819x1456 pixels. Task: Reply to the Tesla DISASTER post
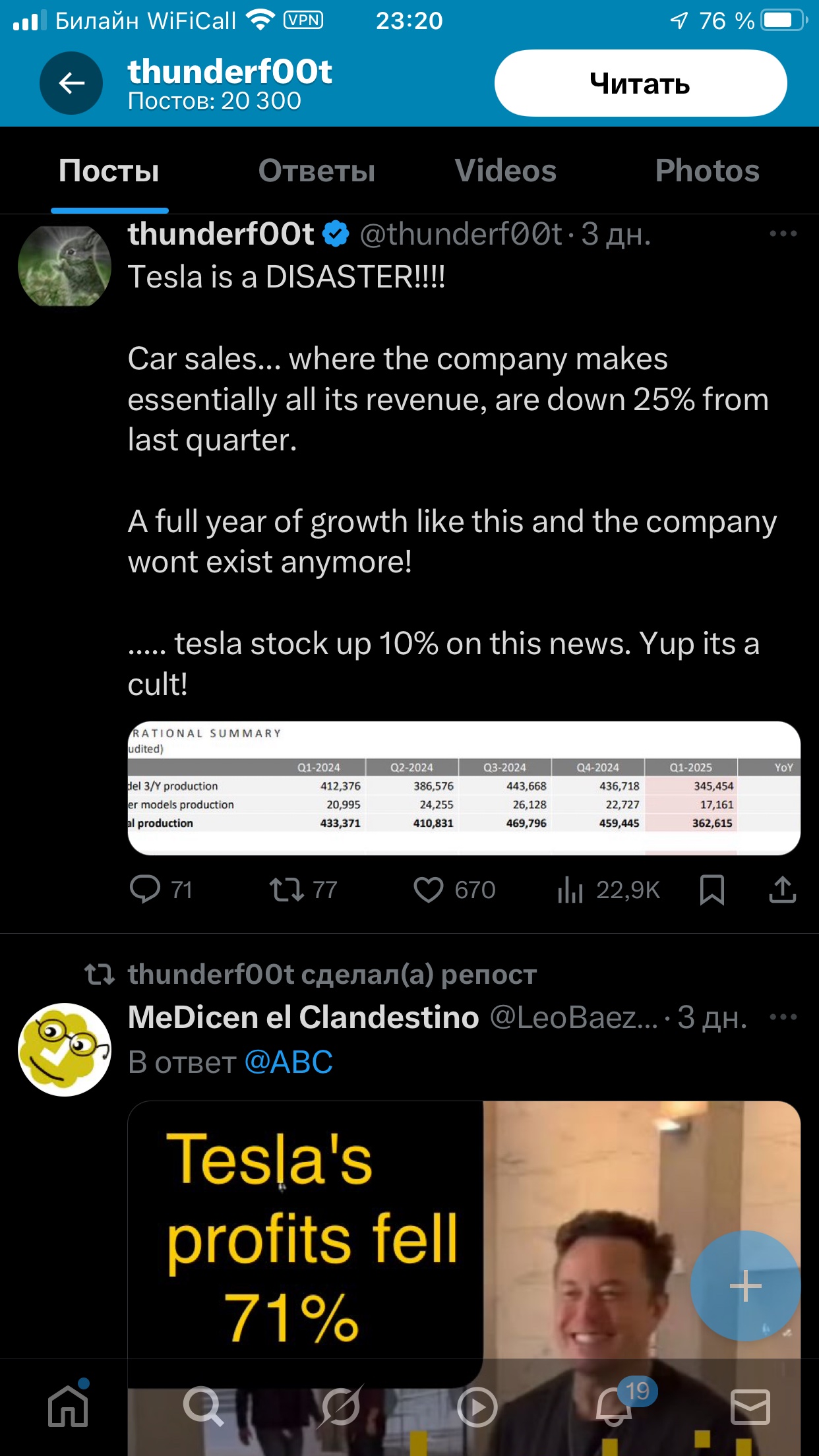click(146, 890)
